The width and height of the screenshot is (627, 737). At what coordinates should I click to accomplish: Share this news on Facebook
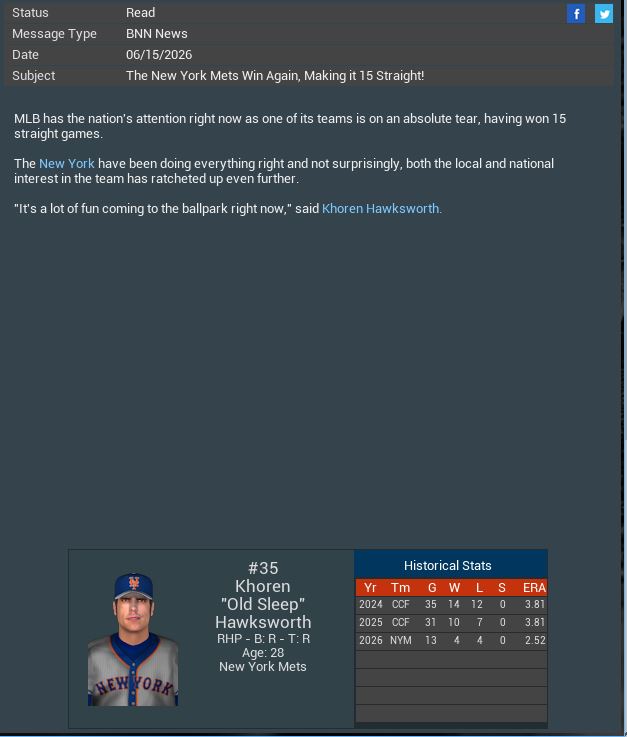click(x=576, y=13)
